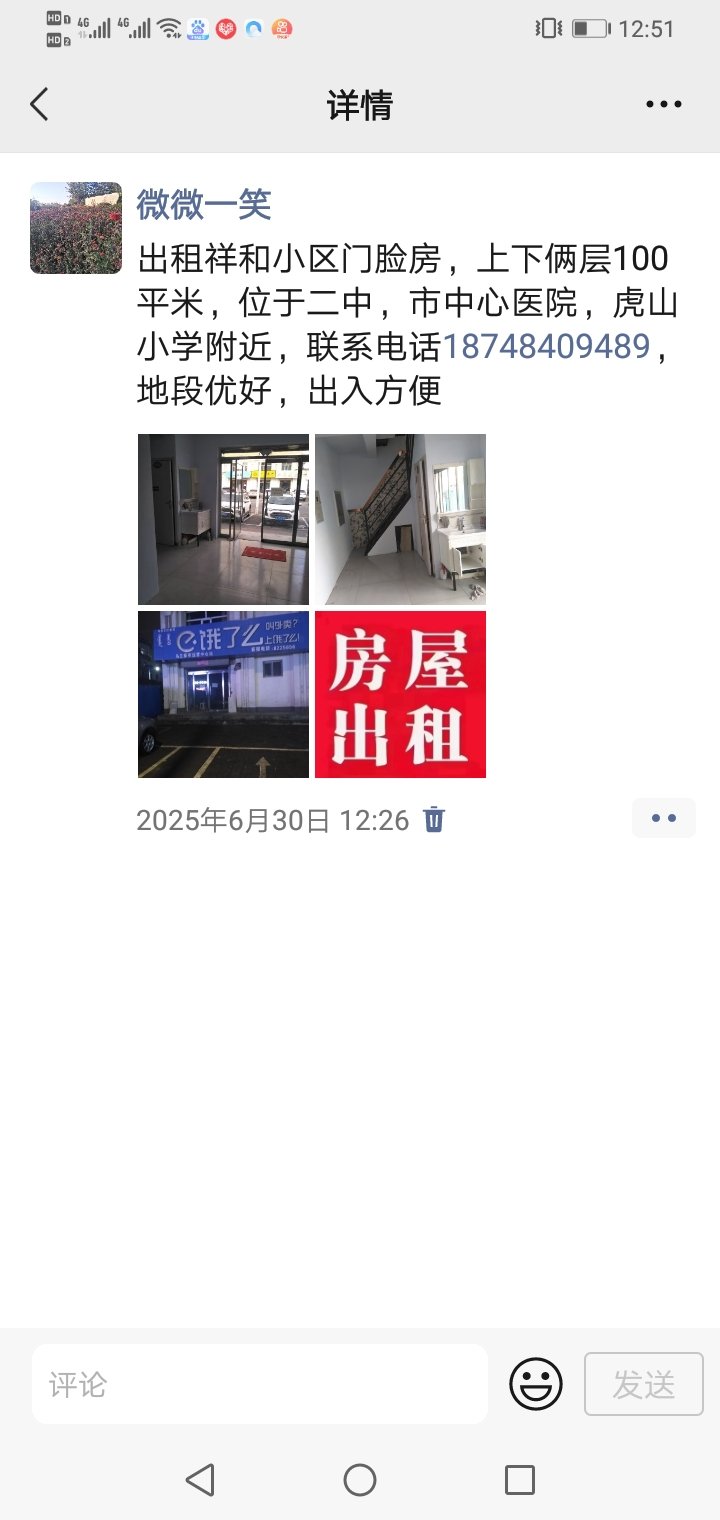Tap the system home button
The height and width of the screenshot is (1520, 720).
[x=360, y=1479]
